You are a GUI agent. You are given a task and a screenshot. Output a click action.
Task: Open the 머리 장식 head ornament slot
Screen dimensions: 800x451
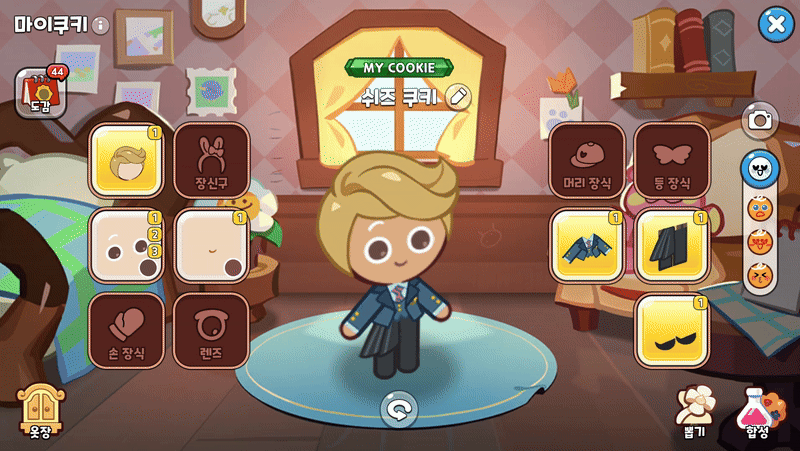[x=586, y=160]
